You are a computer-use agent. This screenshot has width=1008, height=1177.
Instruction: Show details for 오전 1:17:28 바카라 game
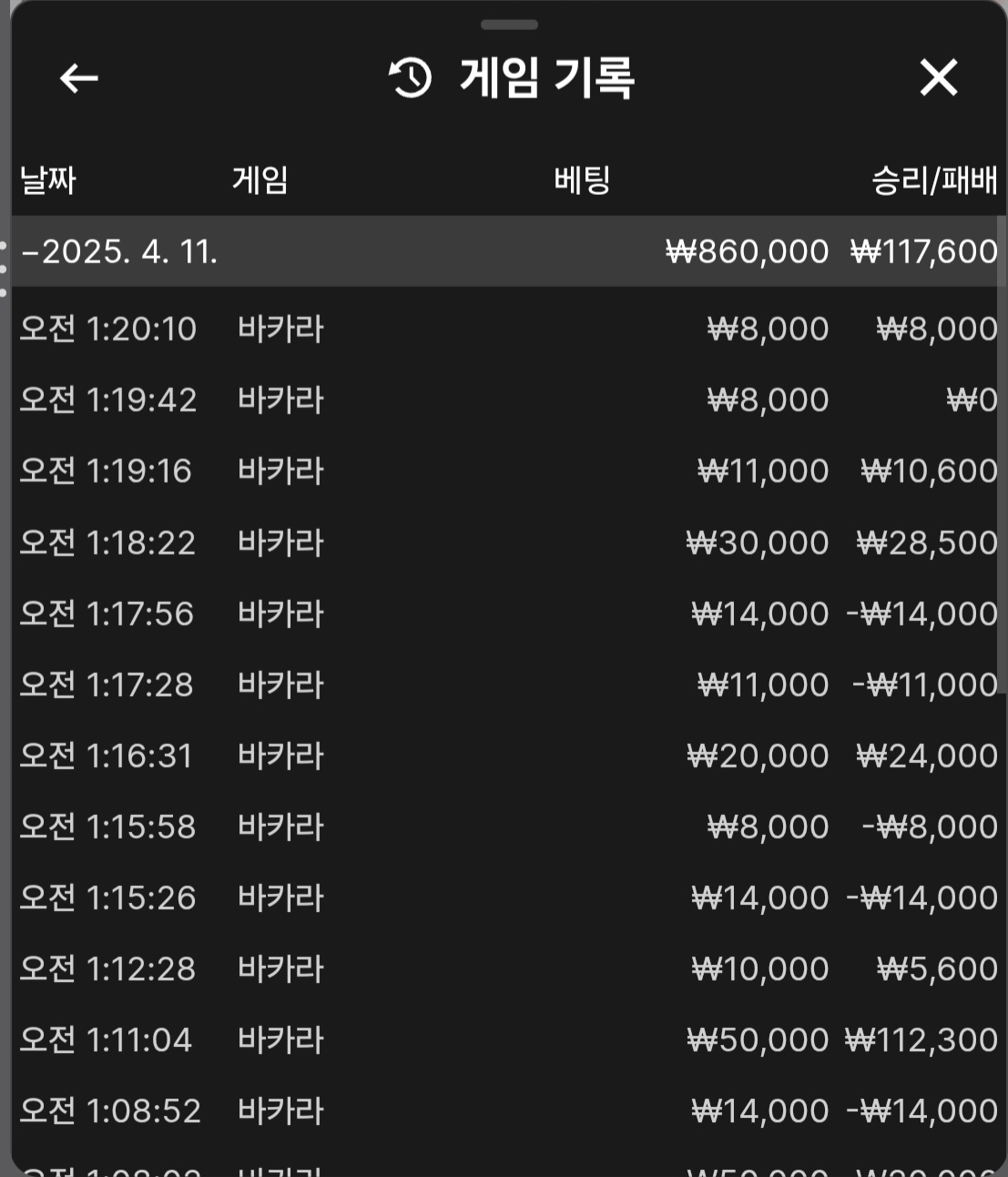pos(507,685)
